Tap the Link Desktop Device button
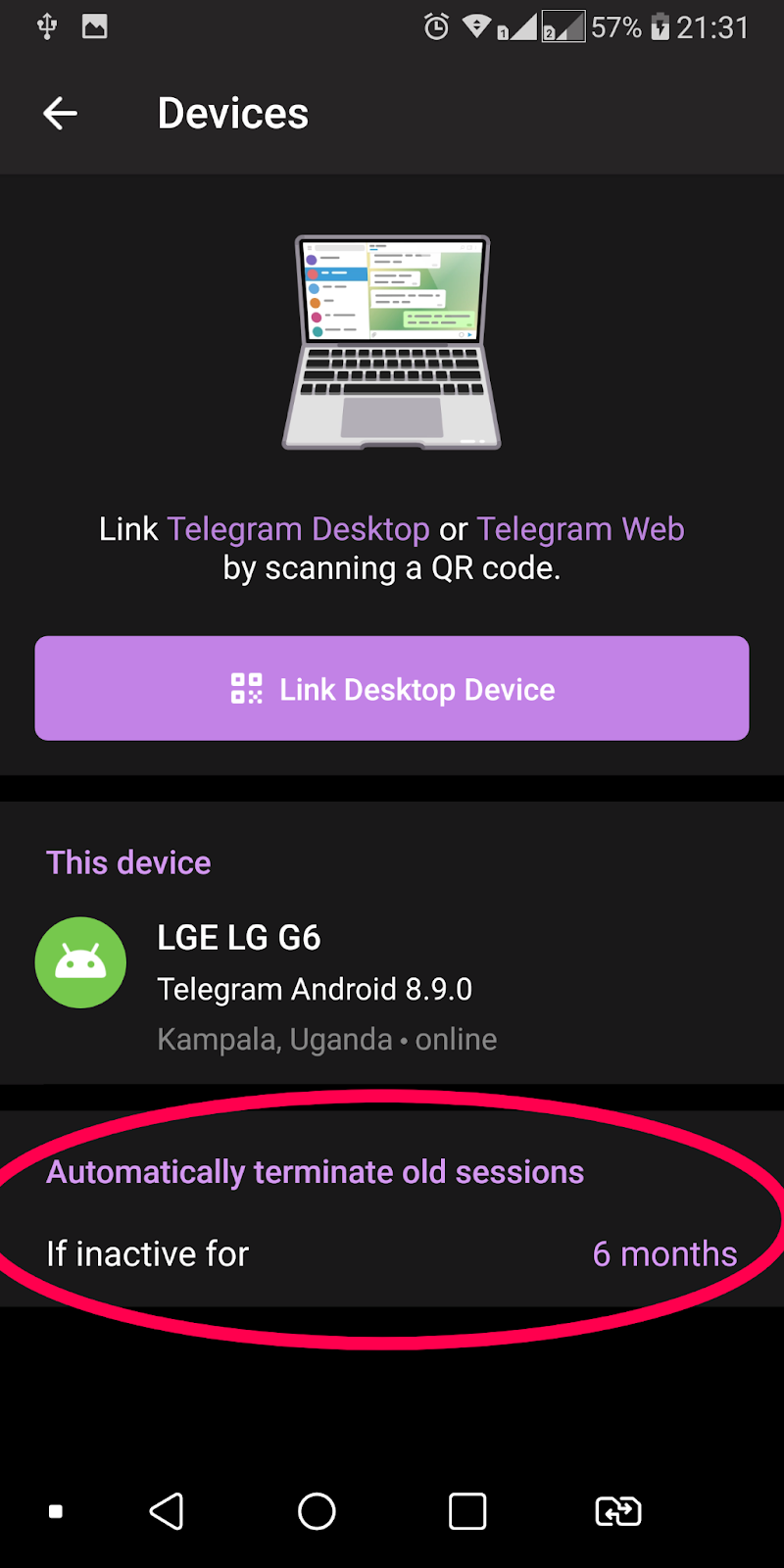The width and height of the screenshot is (784, 1568). tap(392, 688)
